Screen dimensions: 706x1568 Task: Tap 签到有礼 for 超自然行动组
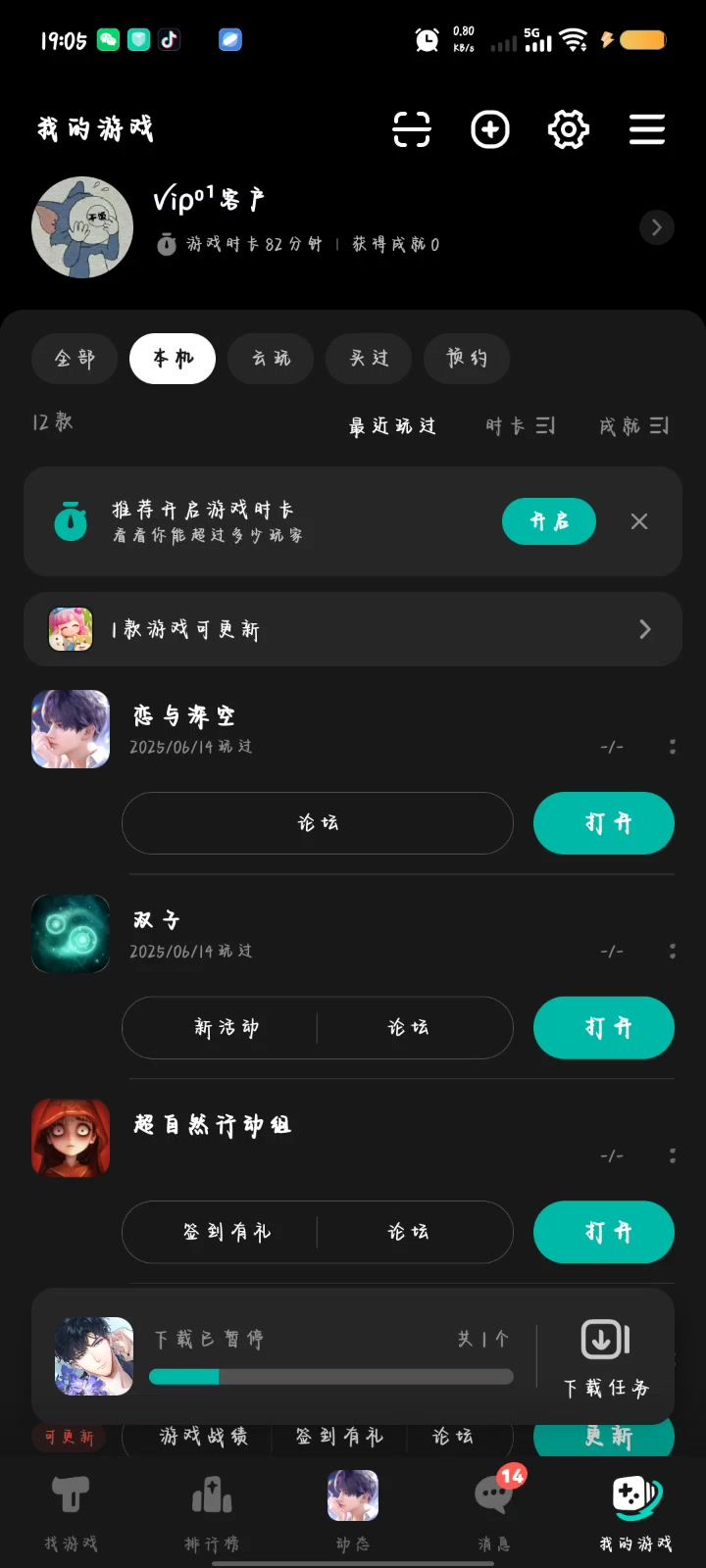(x=226, y=1232)
